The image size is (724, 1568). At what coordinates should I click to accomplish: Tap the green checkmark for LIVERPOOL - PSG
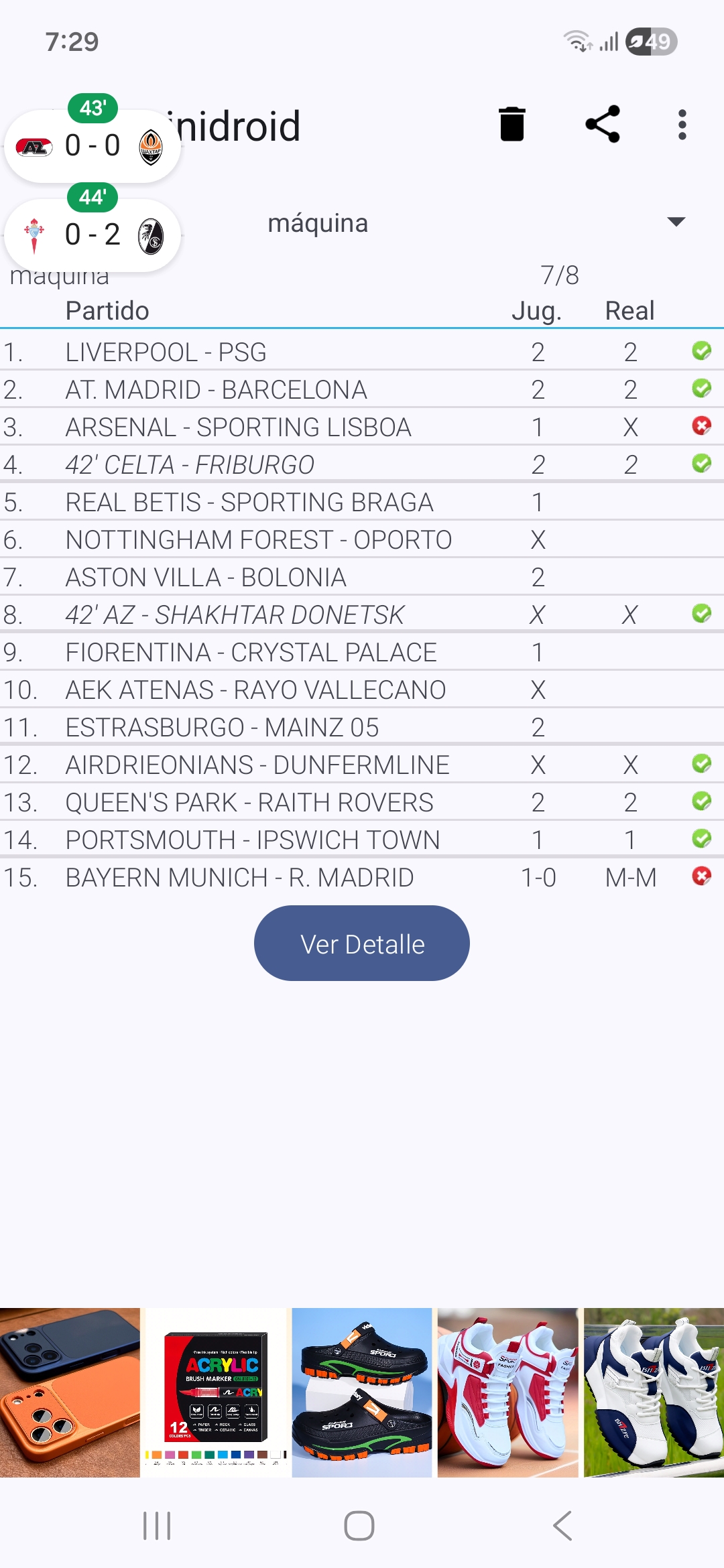(x=702, y=351)
